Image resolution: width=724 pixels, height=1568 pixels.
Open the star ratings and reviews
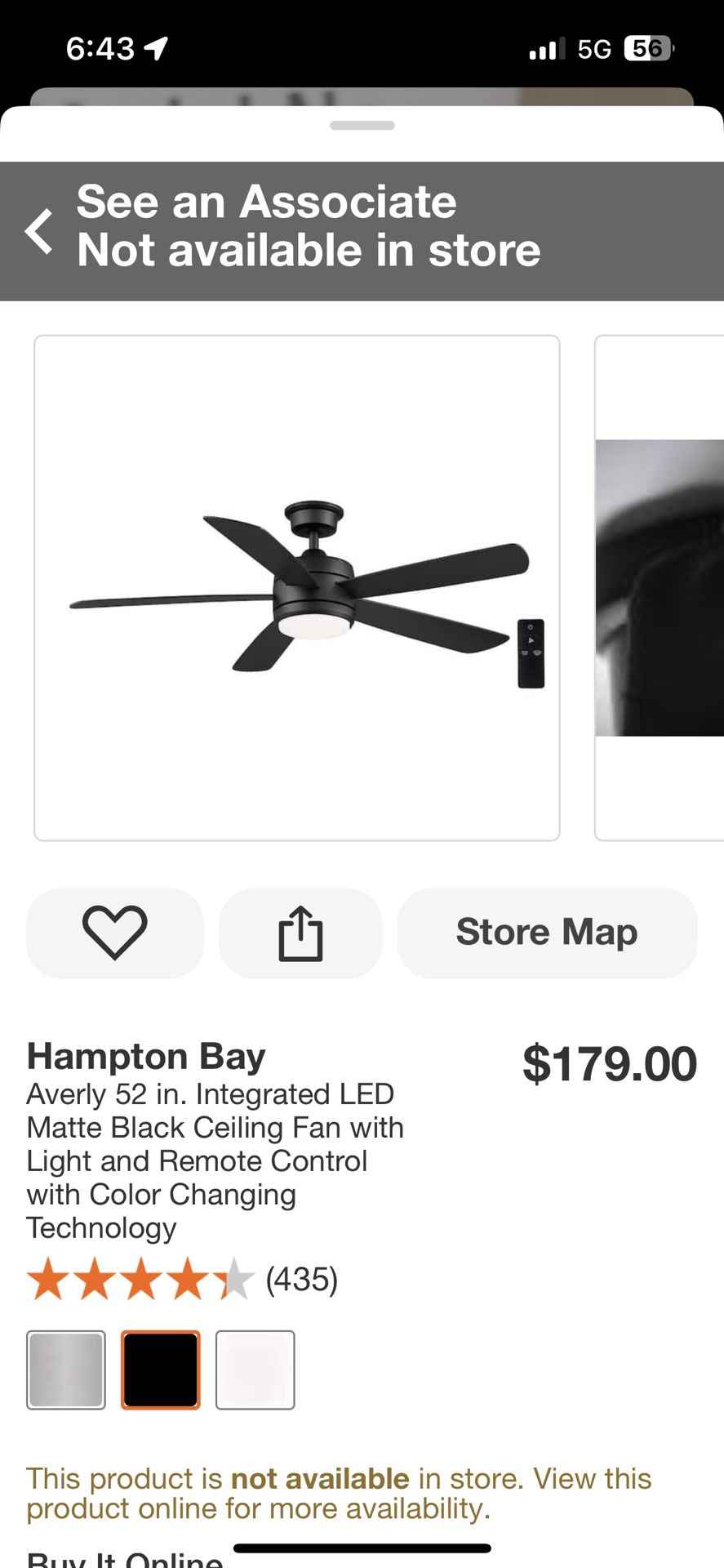point(181,1279)
